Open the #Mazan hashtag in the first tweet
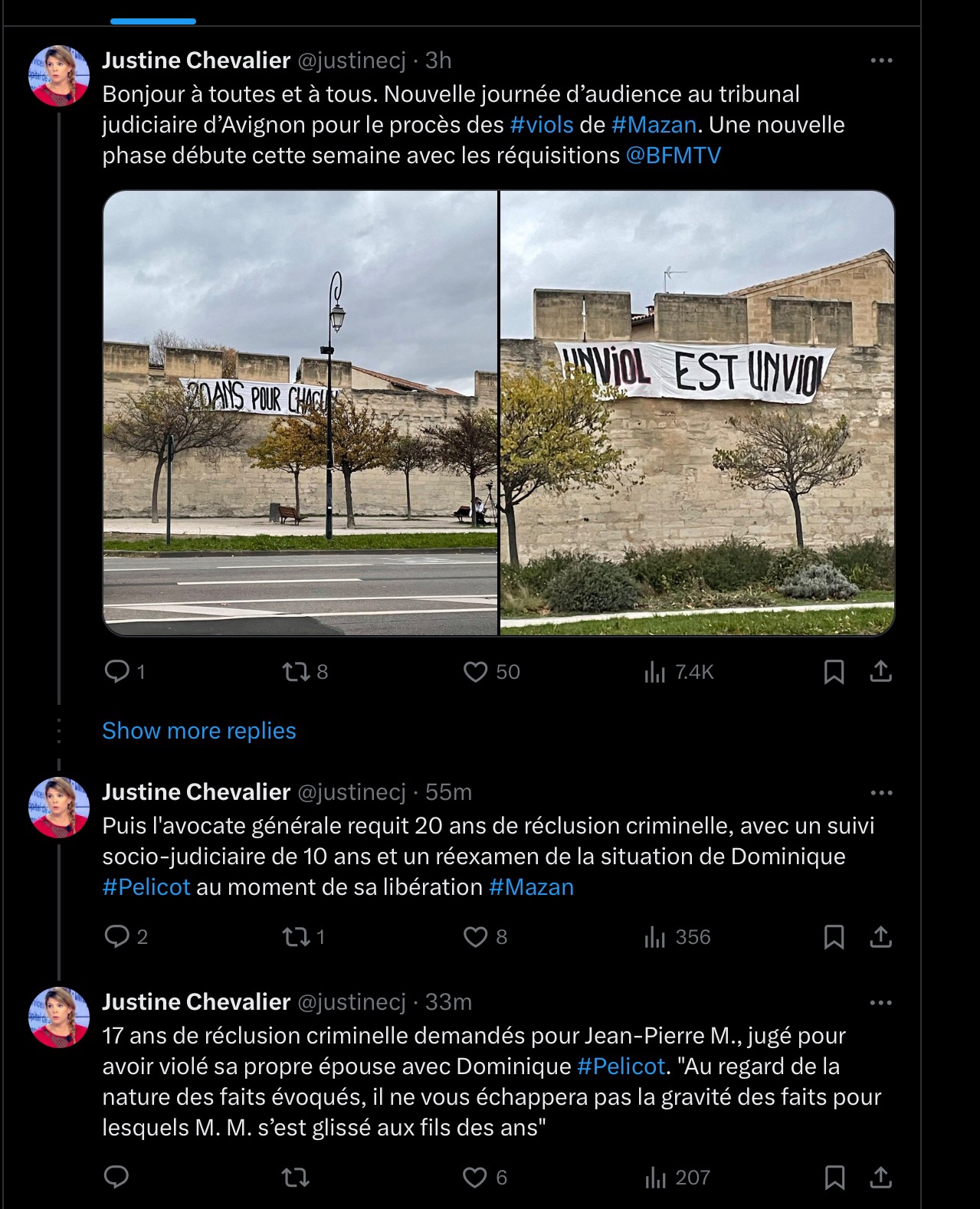 point(654,125)
